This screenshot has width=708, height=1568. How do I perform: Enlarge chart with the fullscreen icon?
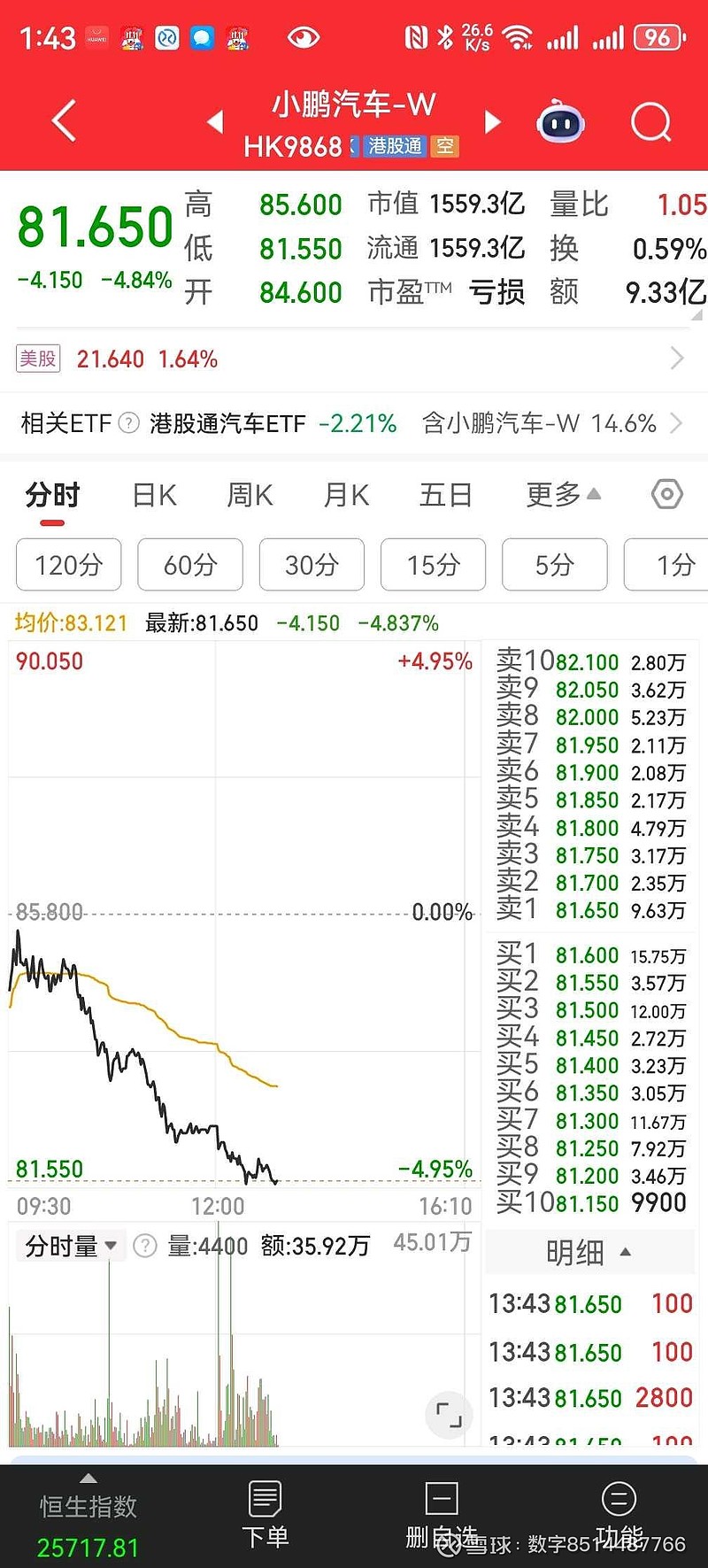[449, 1415]
